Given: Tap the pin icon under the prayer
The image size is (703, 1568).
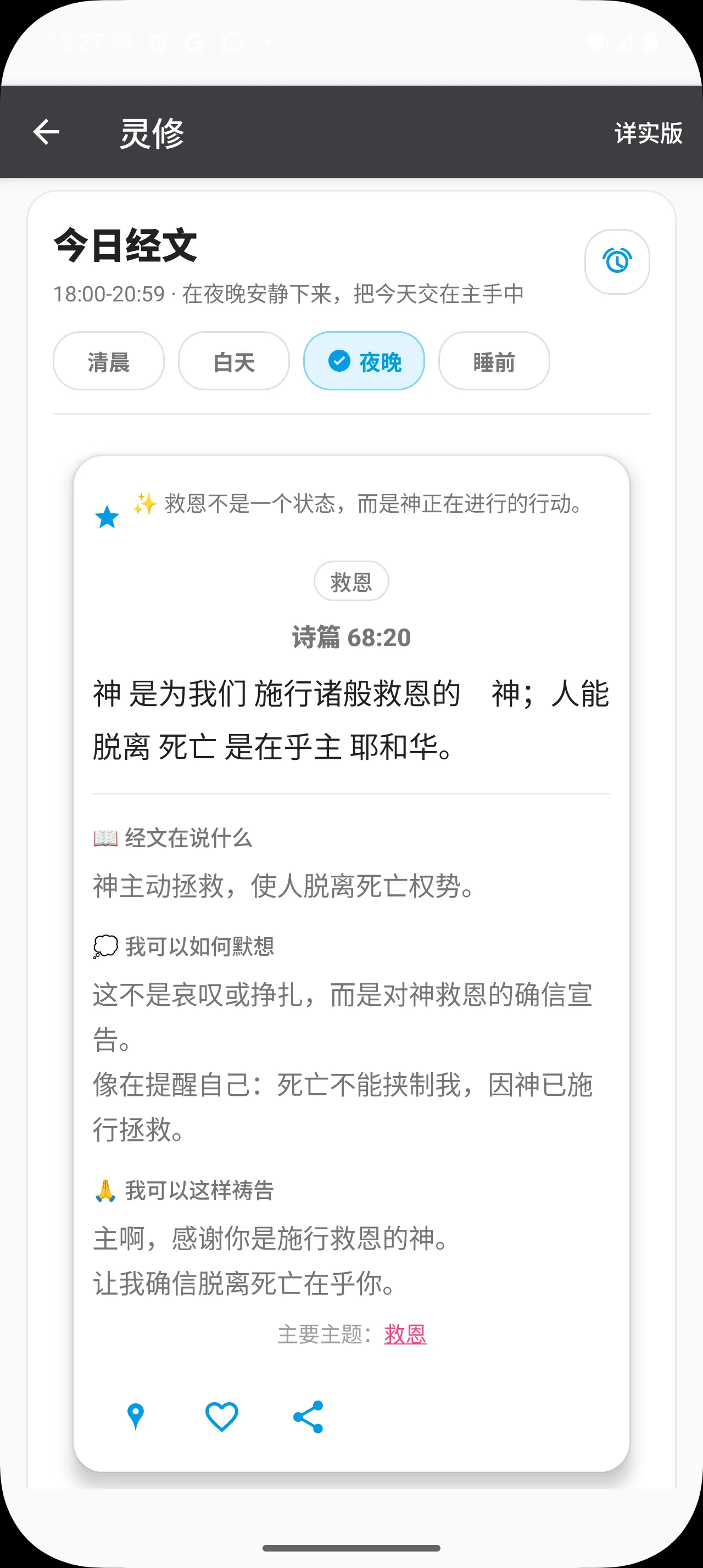Looking at the screenshot, I should click(x=136, y=1416).
